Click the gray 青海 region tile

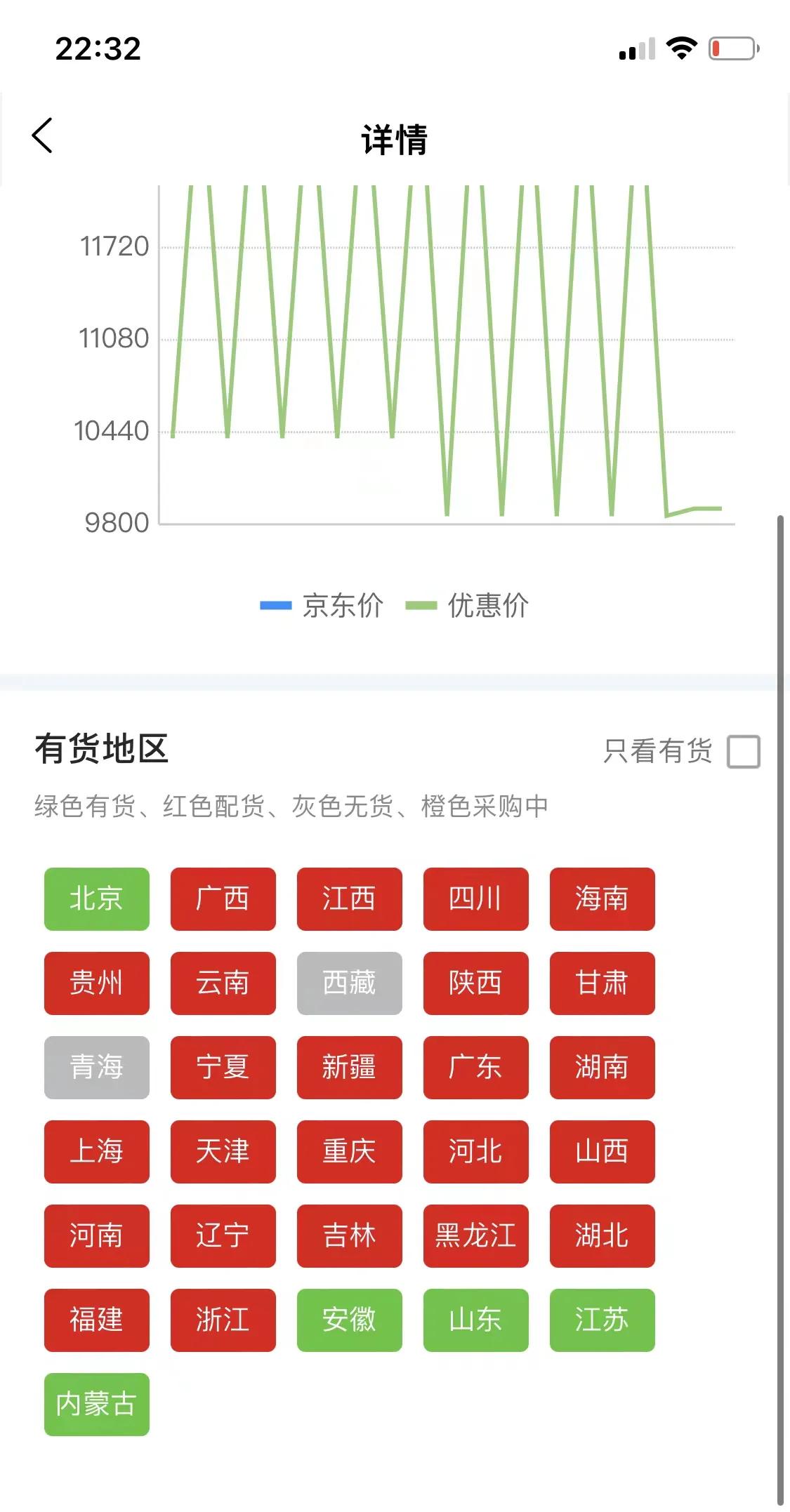tap(96, 1068)
